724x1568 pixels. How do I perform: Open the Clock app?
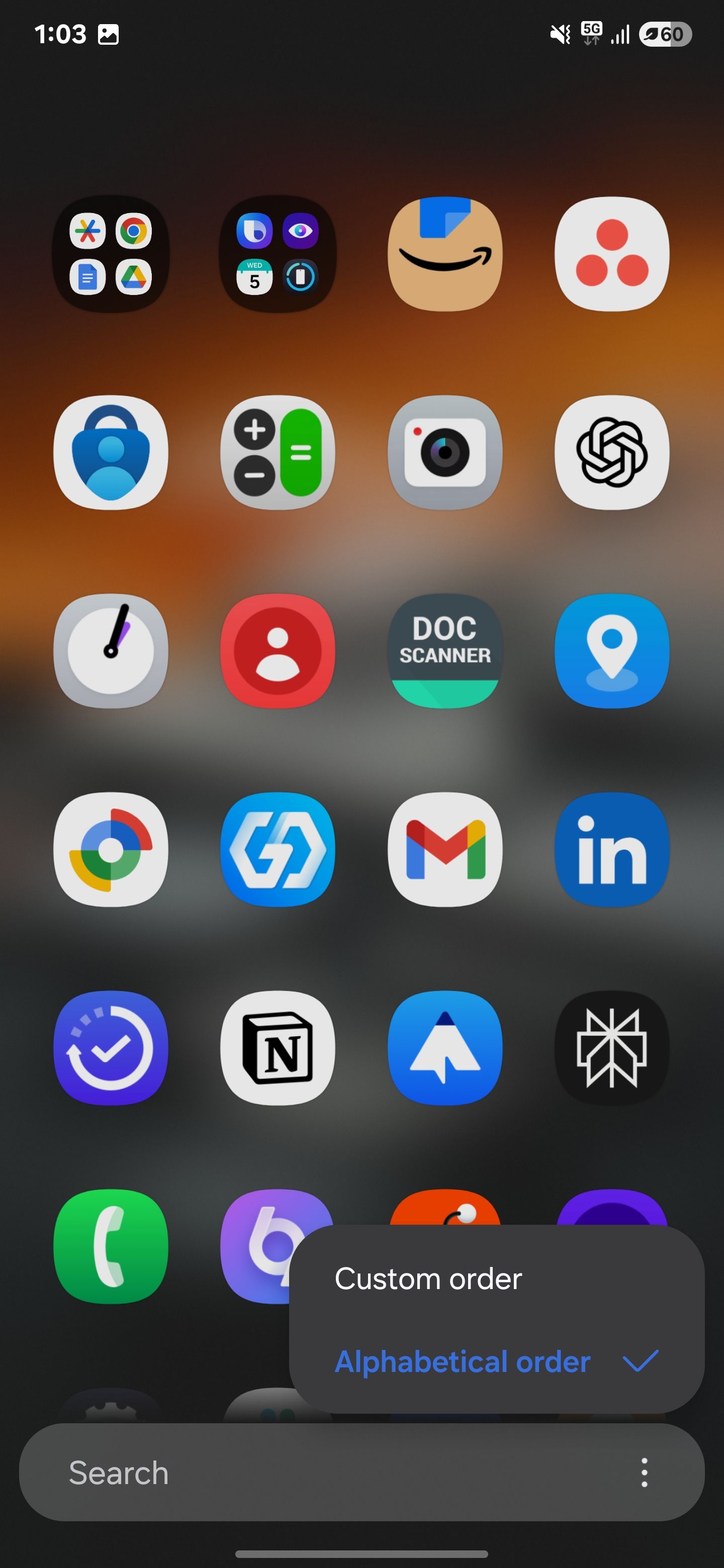tap(111, 651)
